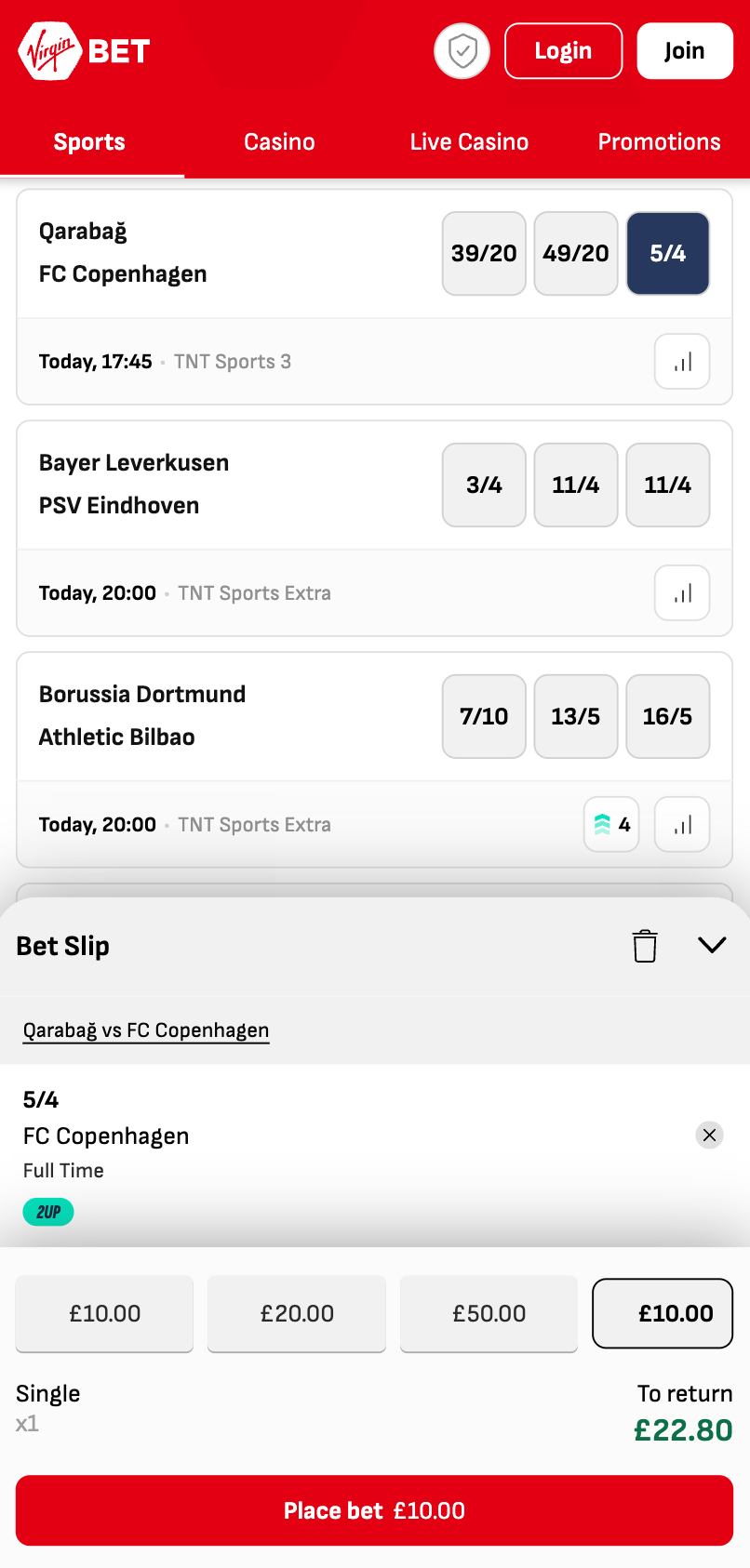
Task: Place bet of £10.00
Action: [x=374, y=1510]
